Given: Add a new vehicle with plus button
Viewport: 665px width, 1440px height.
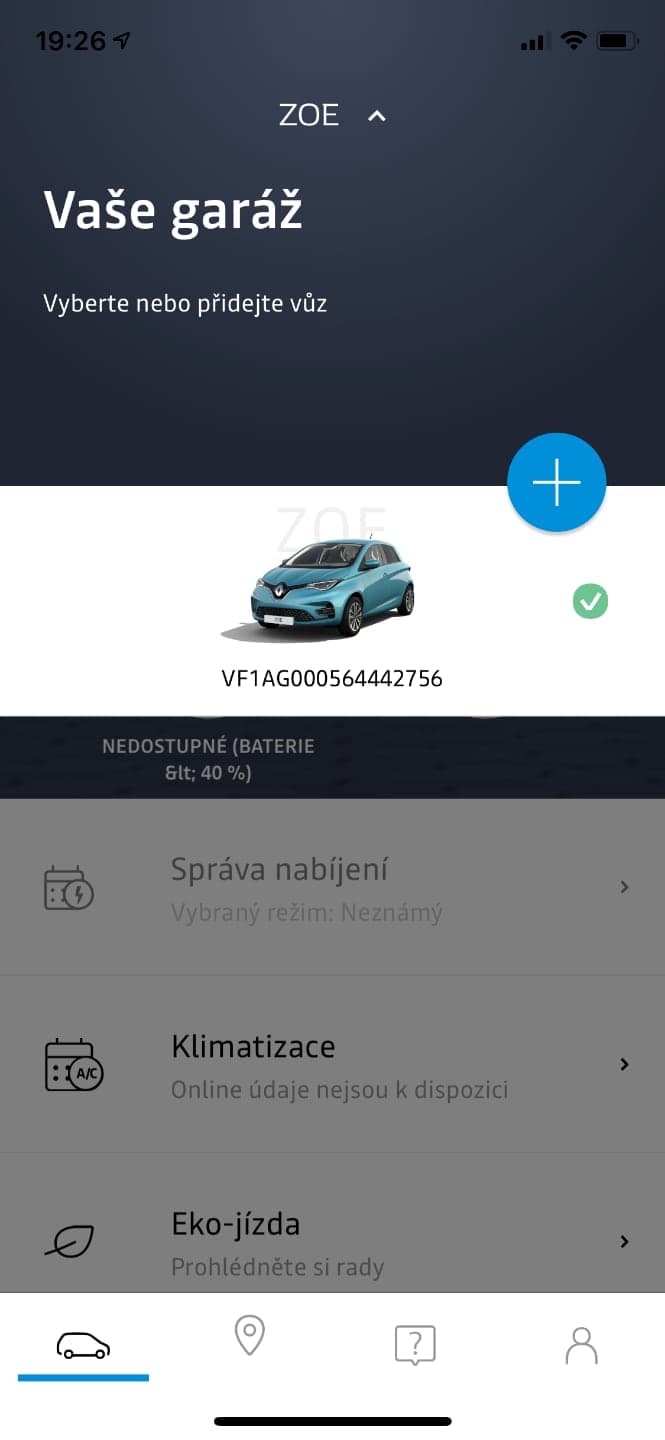Looking at the screenshot, I should (556, 482).
